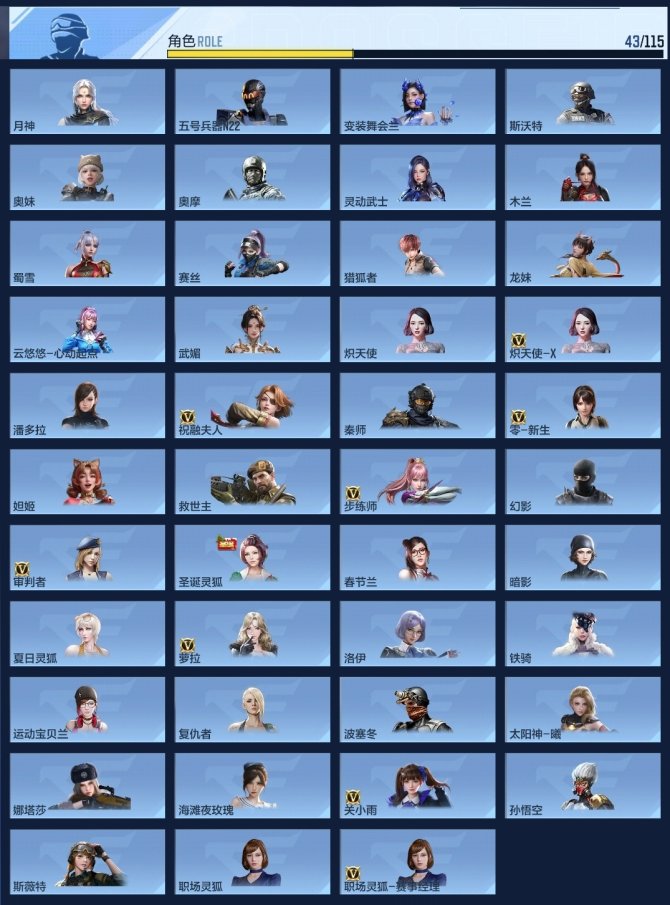Open 职场灵狐-赛事经理 character card
The image size is (670, 905).
coord(417,861)
